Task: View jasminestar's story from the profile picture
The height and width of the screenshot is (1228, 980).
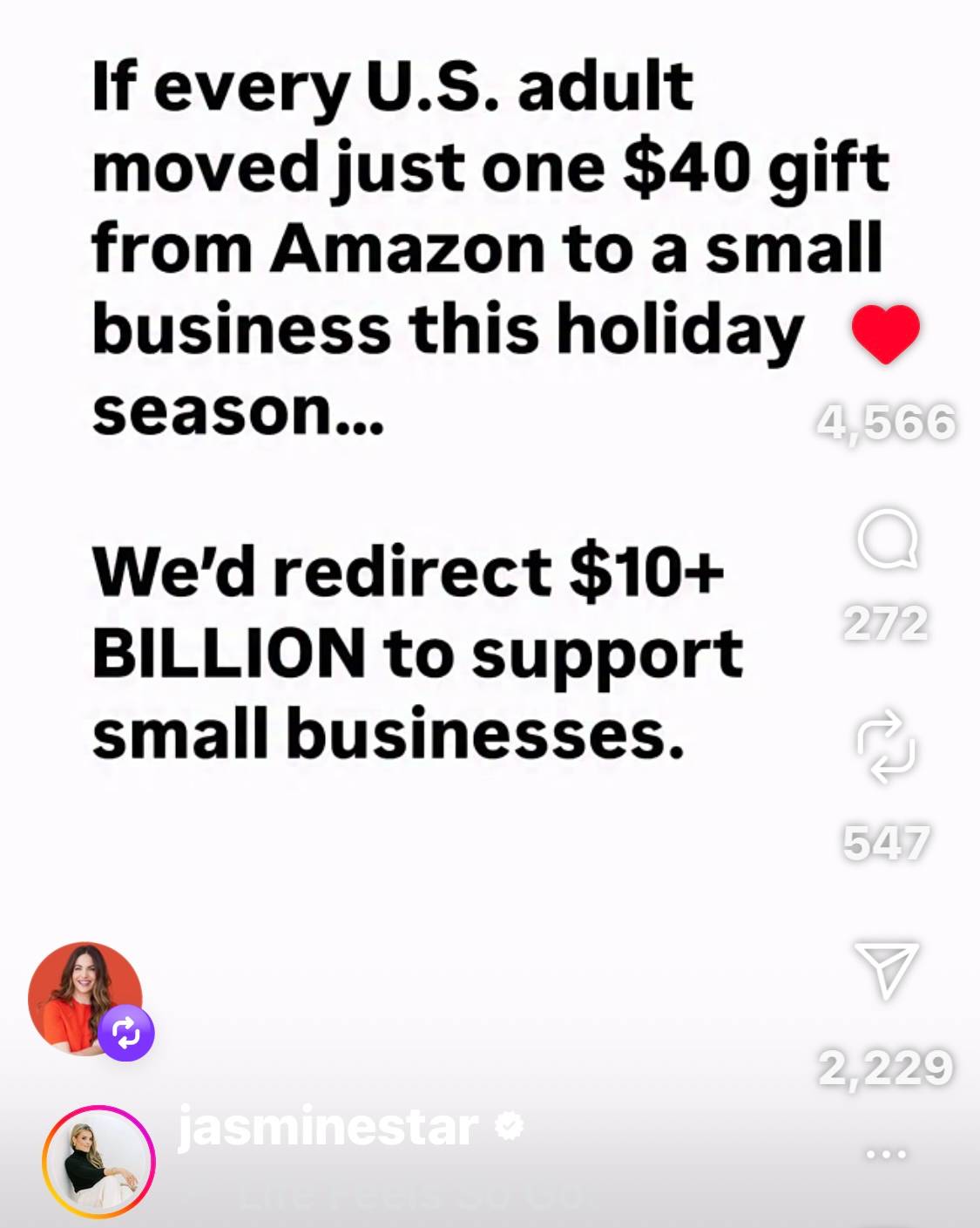Action: [x=98, y=1161]
